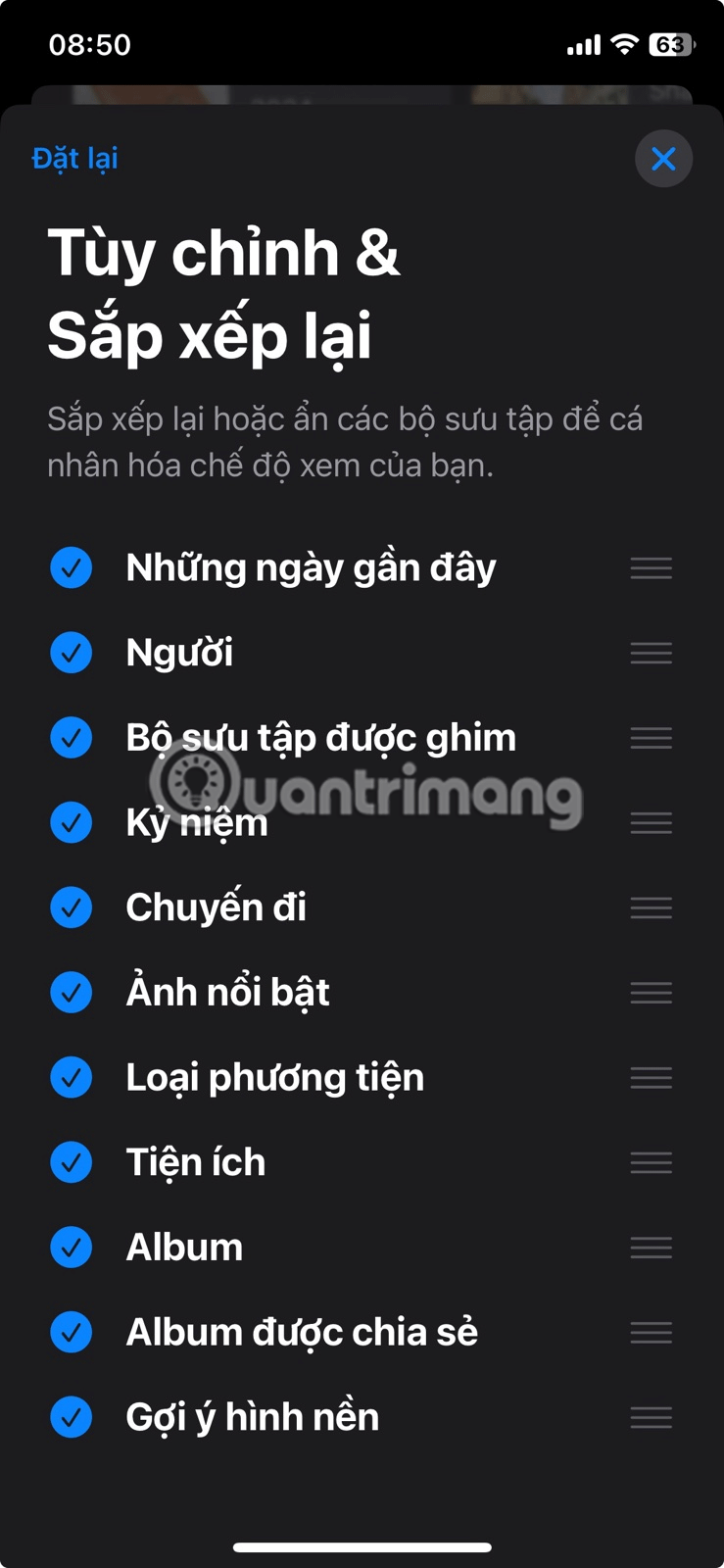The width and height of the screenshot is (724, 1568).
Task: Uncheck Loại phương tiện
Action: 71,1077
